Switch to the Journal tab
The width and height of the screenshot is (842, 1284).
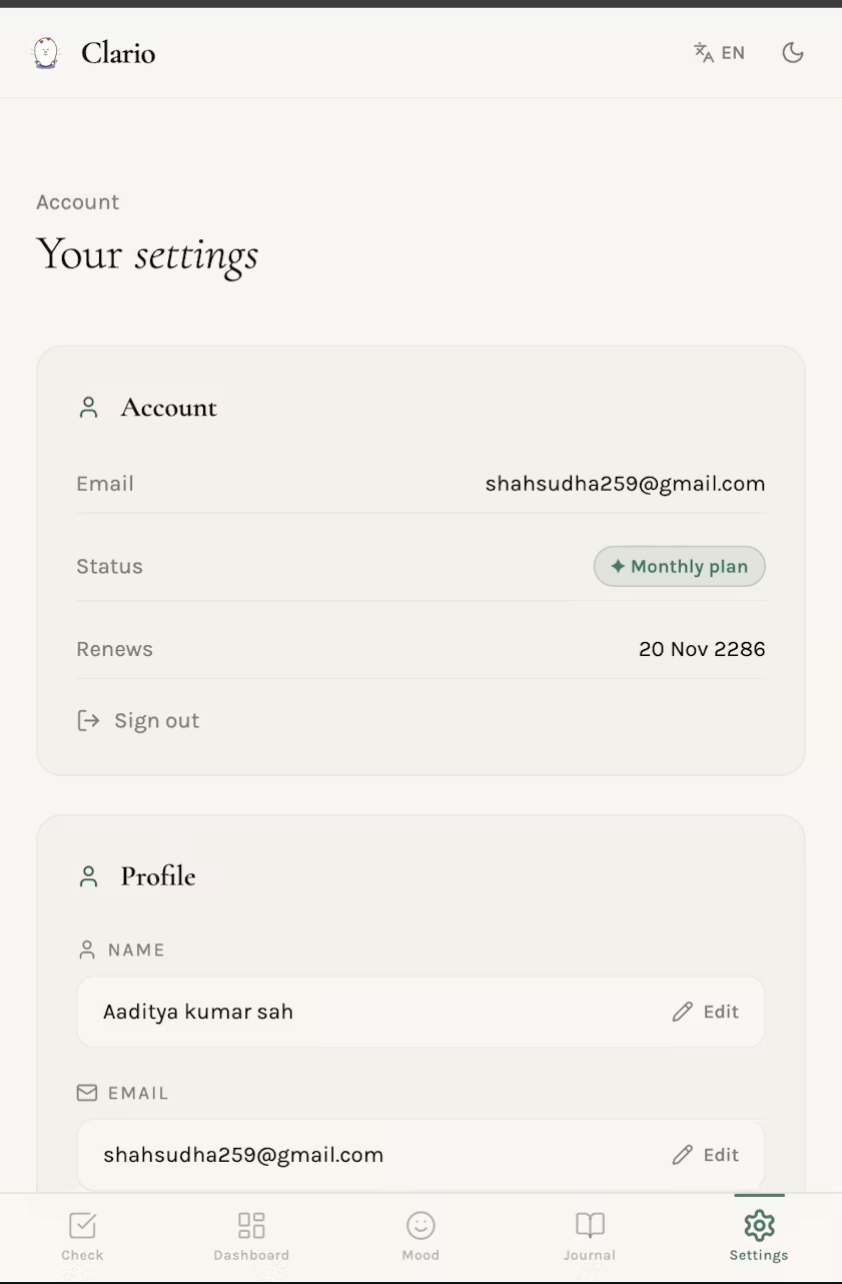[x=590, y=1236]
